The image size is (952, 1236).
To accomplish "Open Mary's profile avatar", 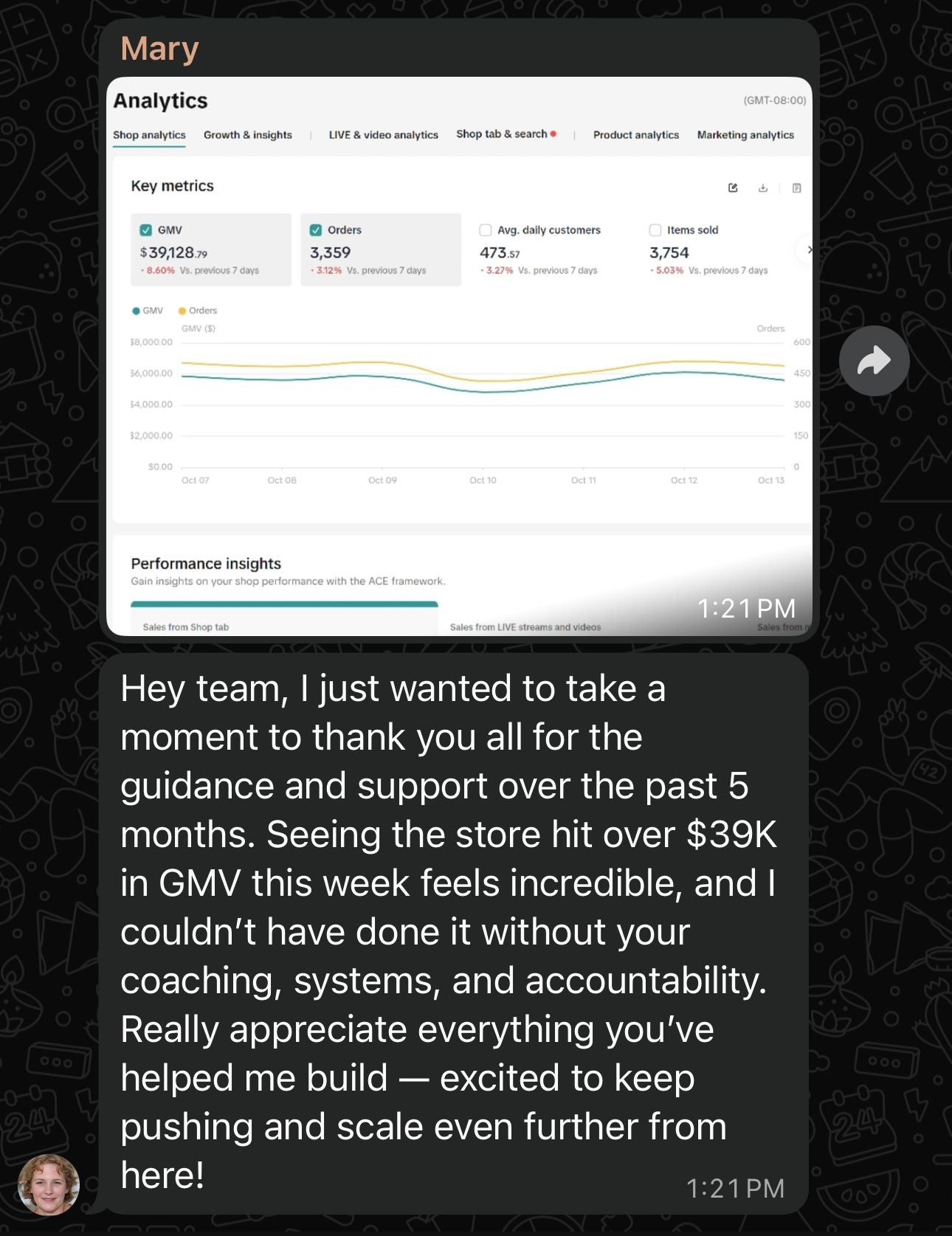I will (x=49, y=1184).
